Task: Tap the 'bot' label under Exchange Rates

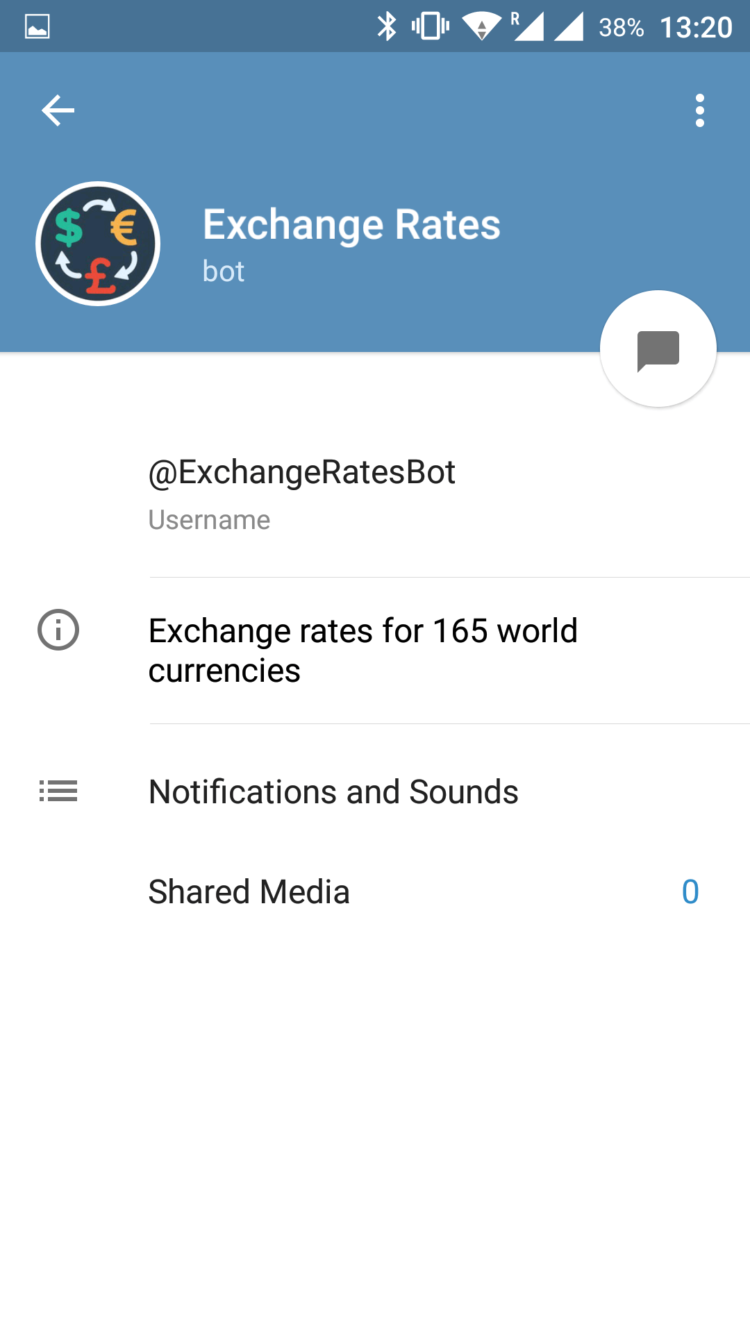Action: coord(223,271)
